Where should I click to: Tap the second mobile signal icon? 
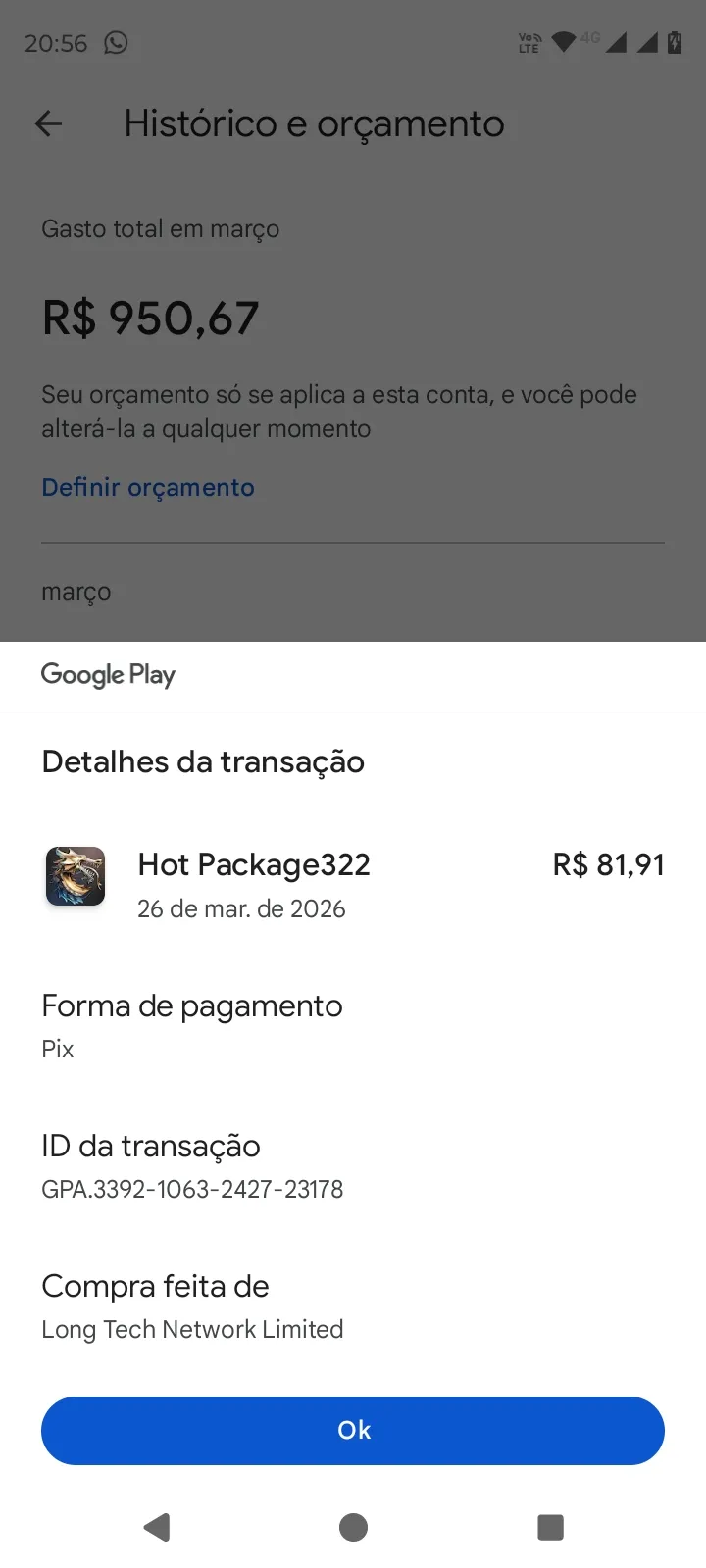click(x=646, y=41)
